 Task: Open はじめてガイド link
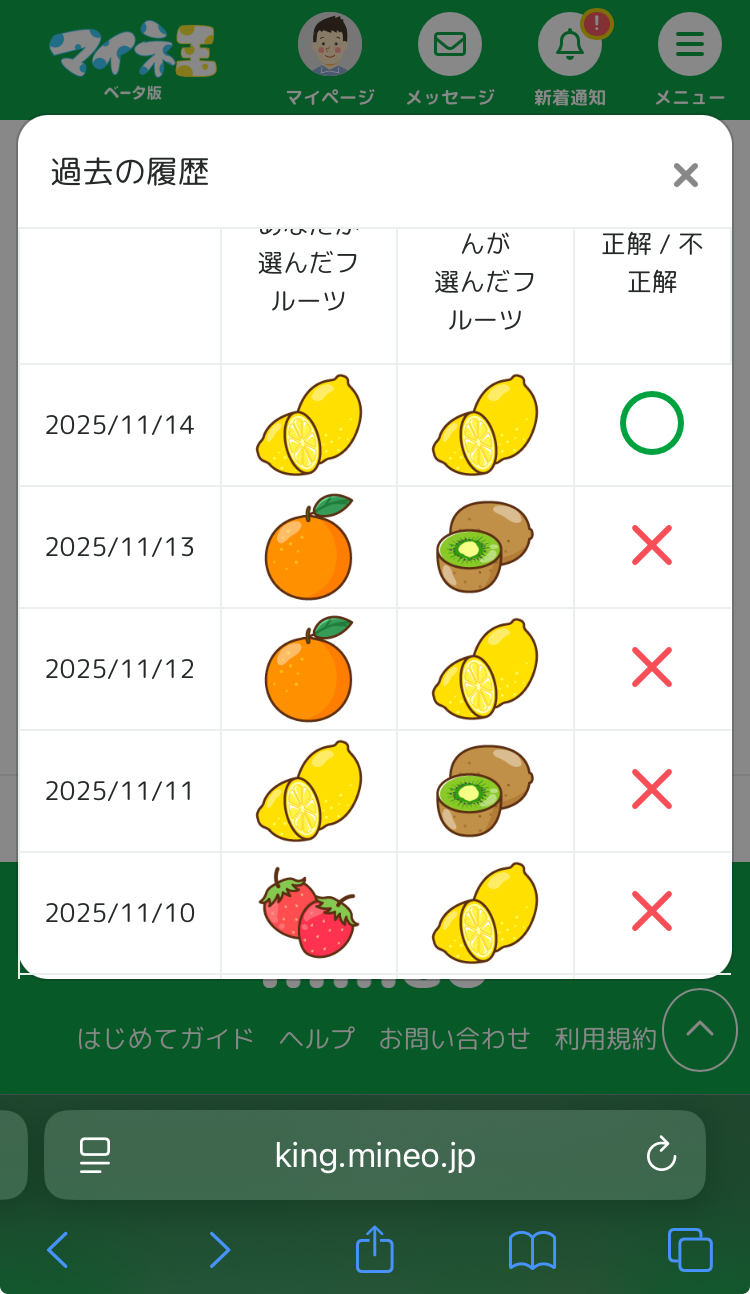[x=166, y=1039]
